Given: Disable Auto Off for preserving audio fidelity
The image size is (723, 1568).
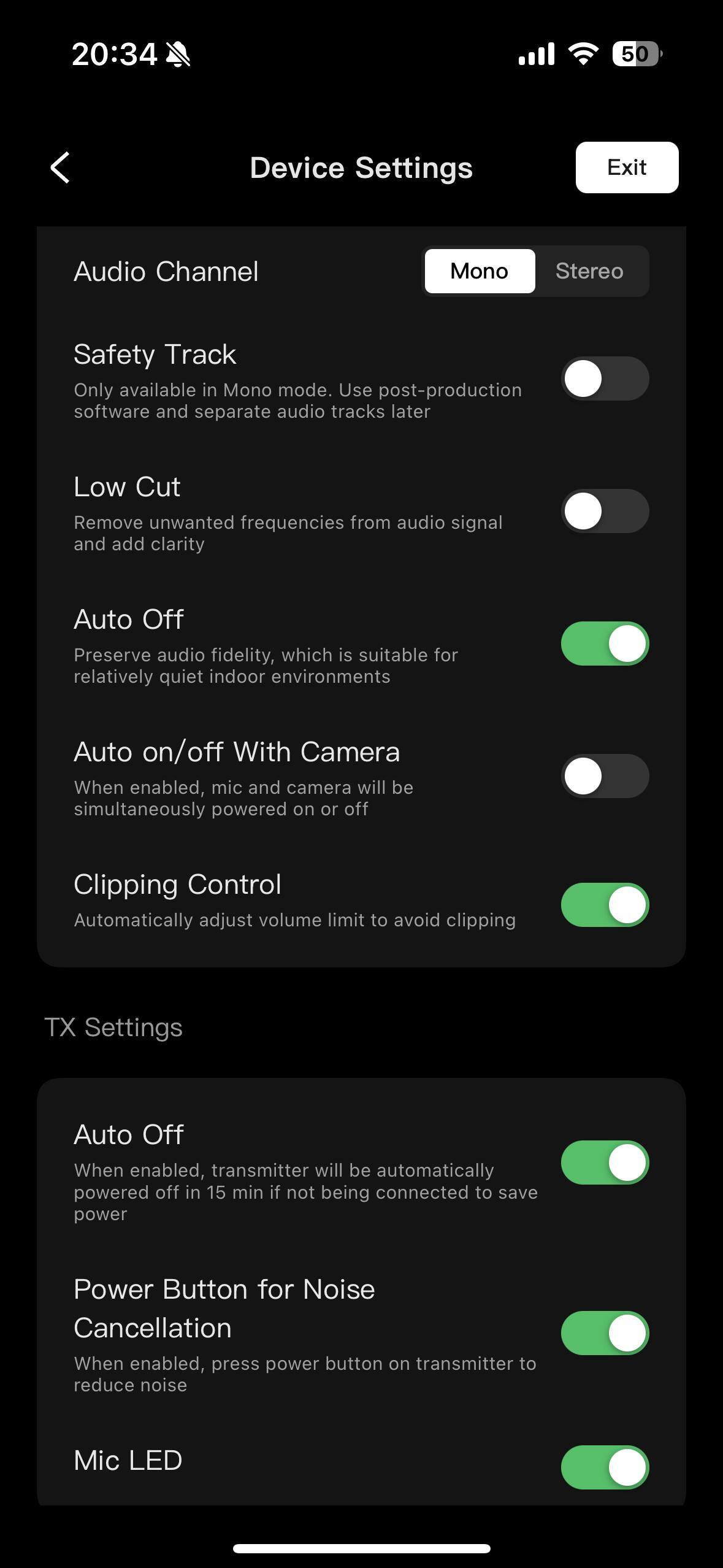Looking at the screenshot, I should pyautogui.click(x=605, y=644).
